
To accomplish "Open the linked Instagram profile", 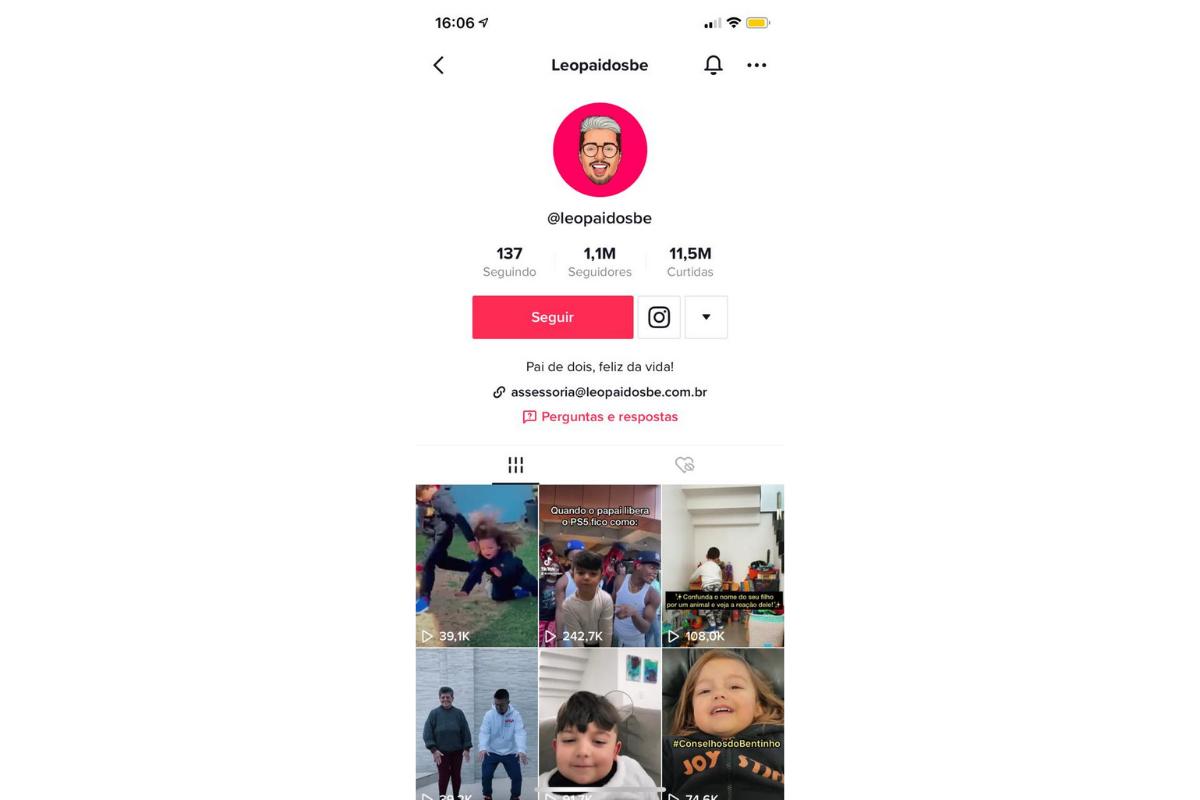I will tap(659, 317).
